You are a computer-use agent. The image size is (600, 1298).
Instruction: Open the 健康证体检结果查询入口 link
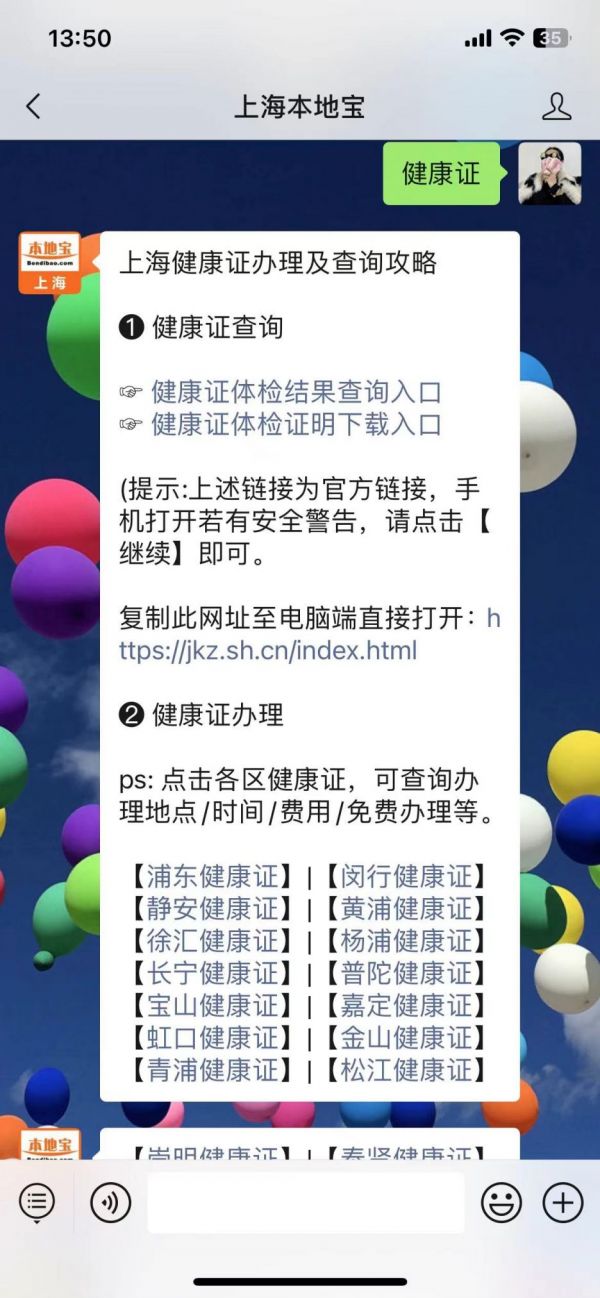click(296, 392)
